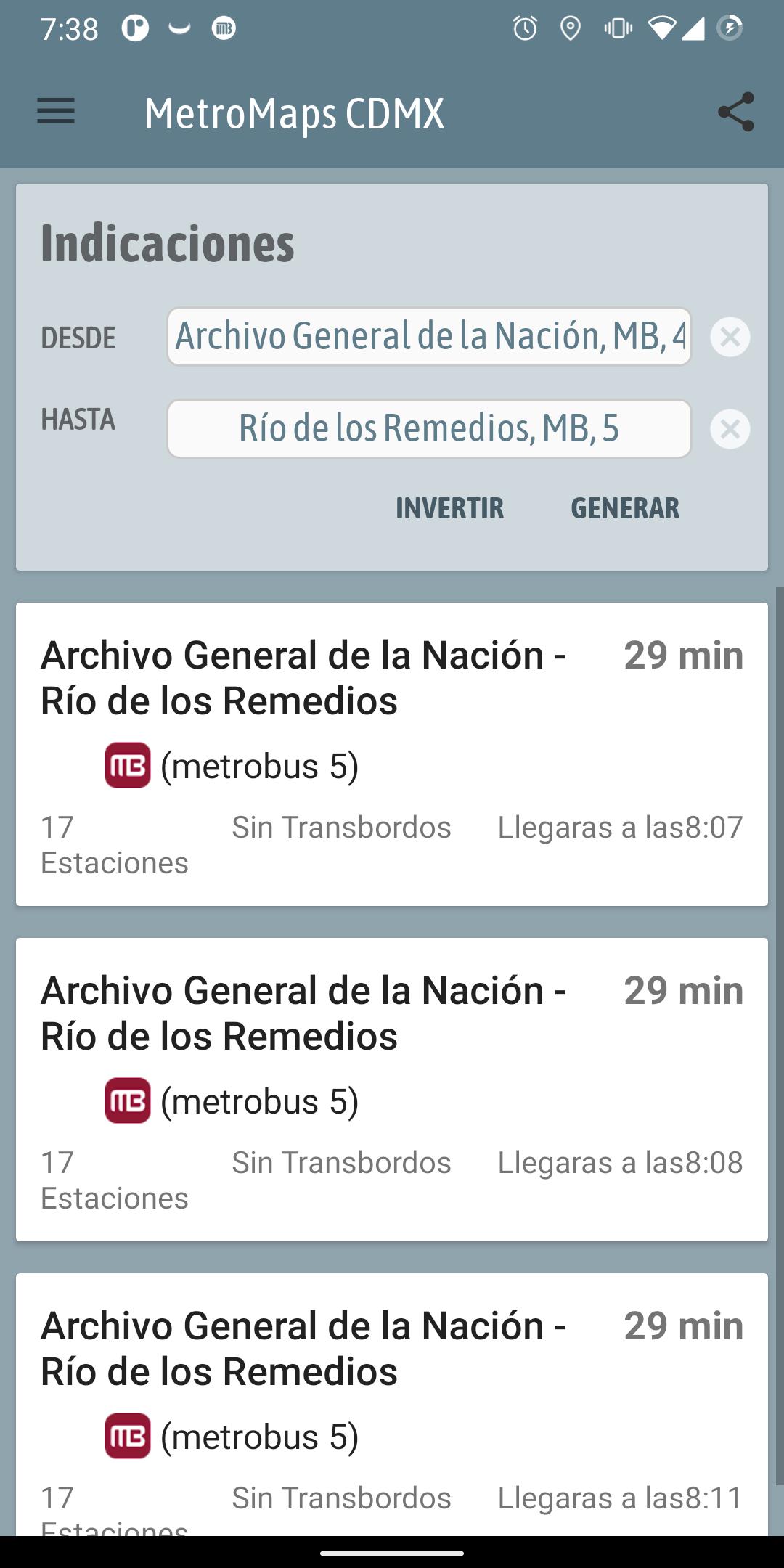
Task: Share via the top bar icon
Action: pyautogui.click(x=736, y=112)
